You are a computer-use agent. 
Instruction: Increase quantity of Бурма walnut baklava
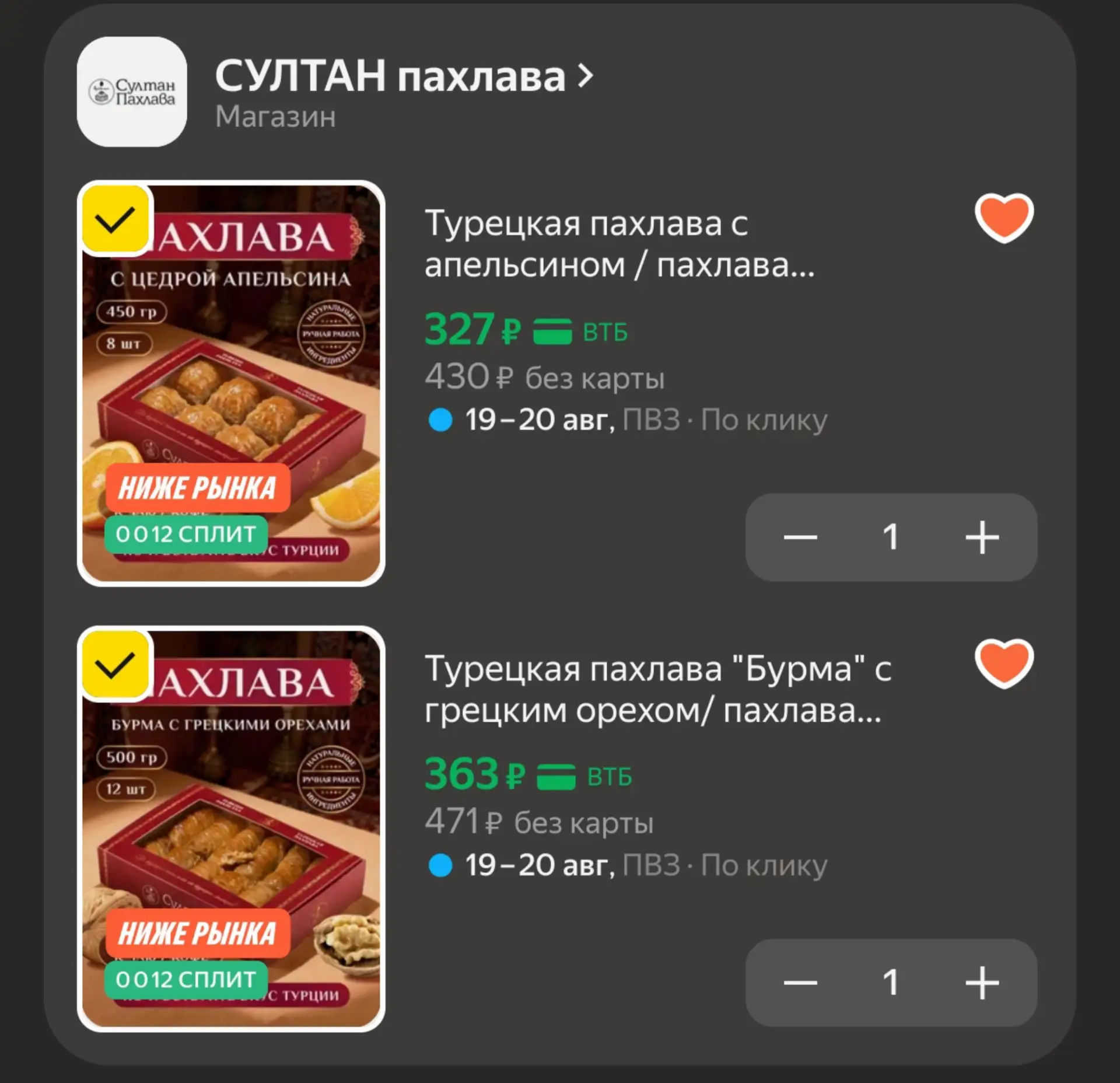(982, 983)
